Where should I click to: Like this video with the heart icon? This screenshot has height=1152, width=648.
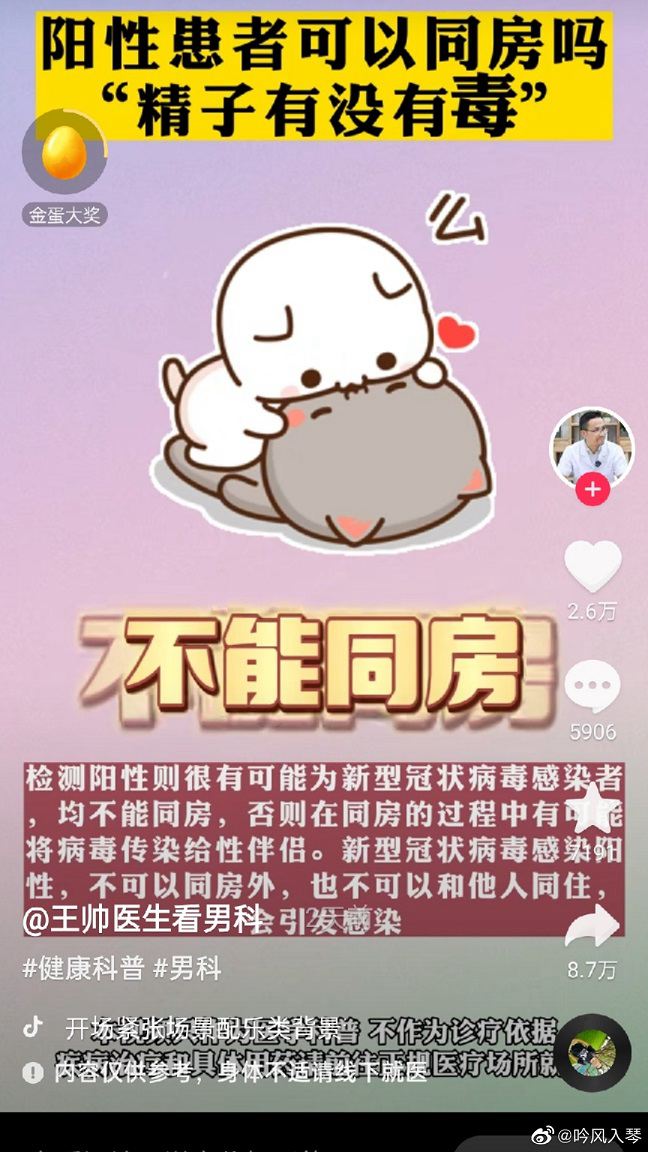click(x=592, y=566)
